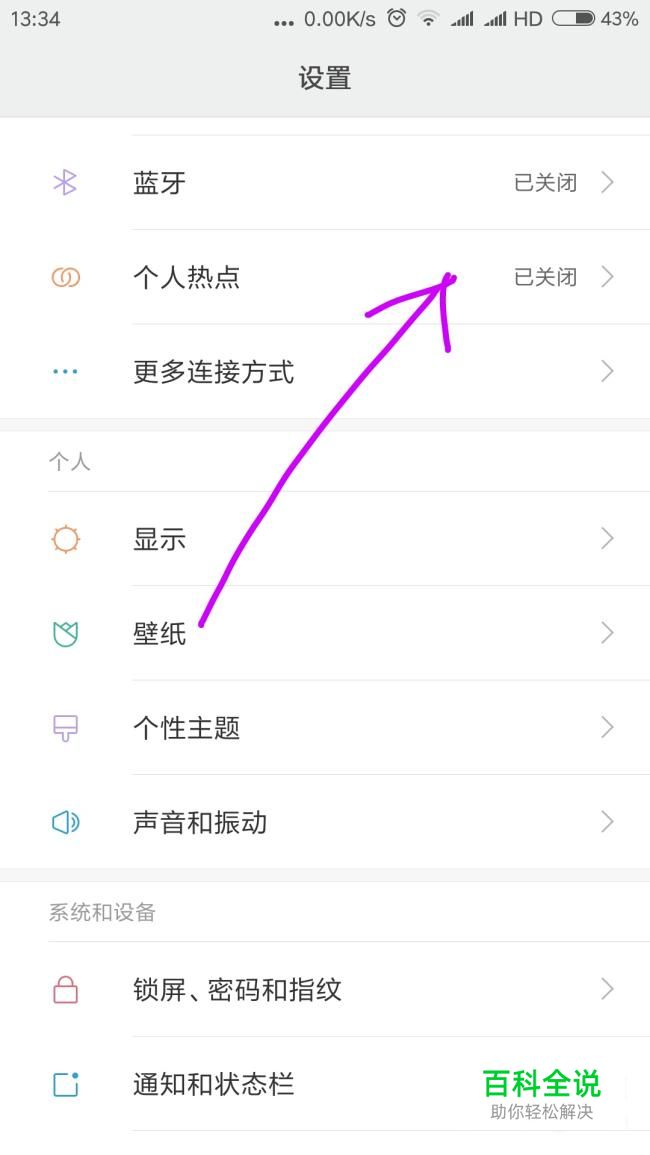This screenshot has width=650, height=1155.
Task: Open 通知和状态栏 settings row
Action: [325, 1084]
